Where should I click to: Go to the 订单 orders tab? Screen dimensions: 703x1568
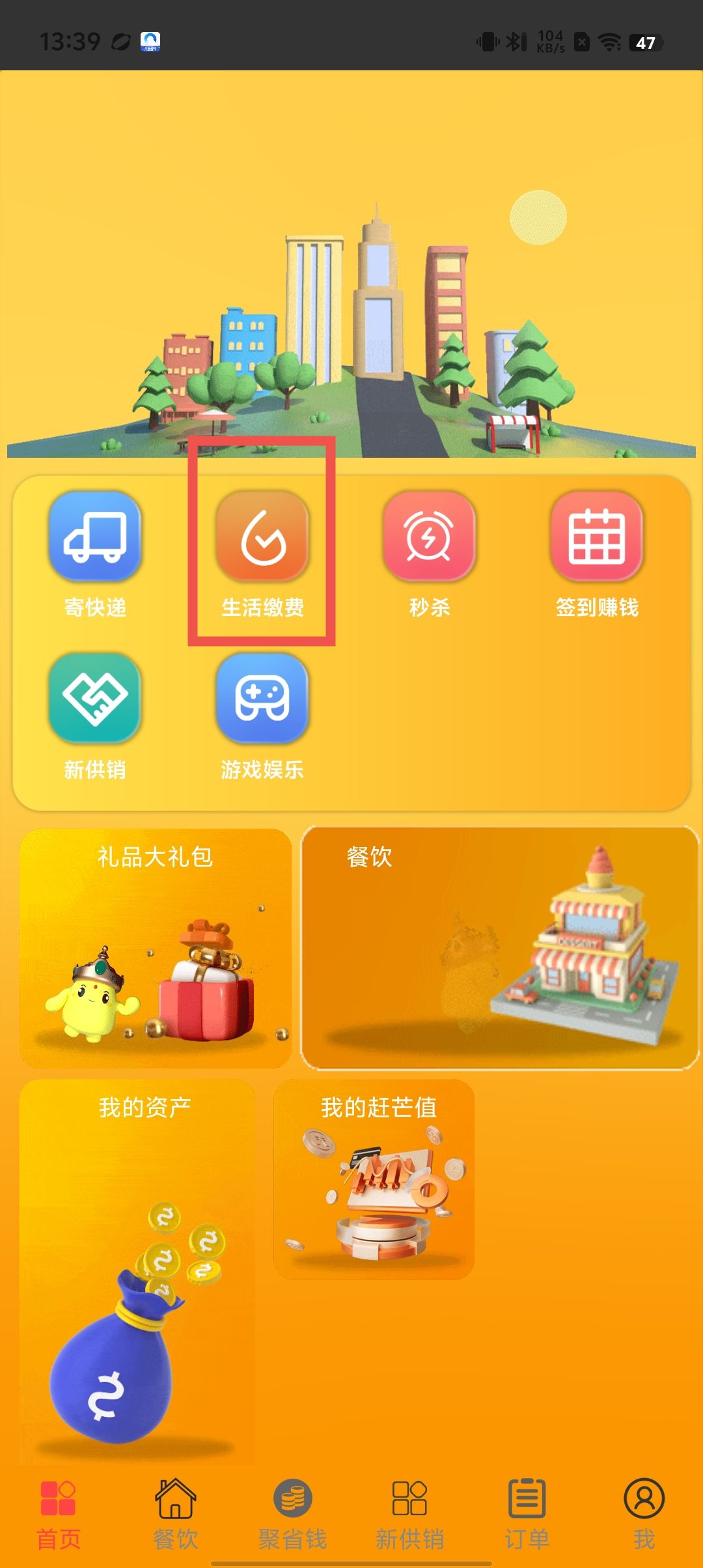point(527,1515)
